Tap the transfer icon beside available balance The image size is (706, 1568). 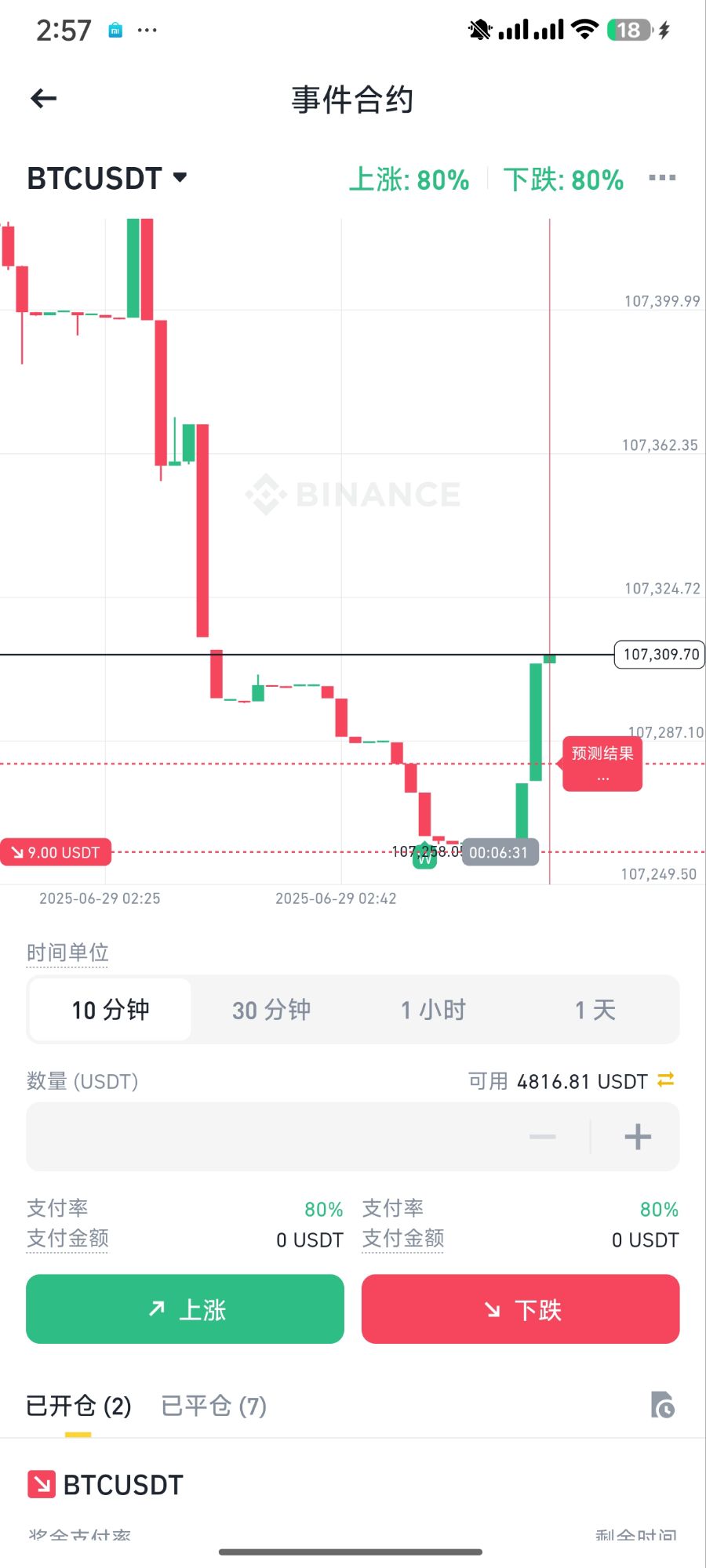[x=666, y=1080]
